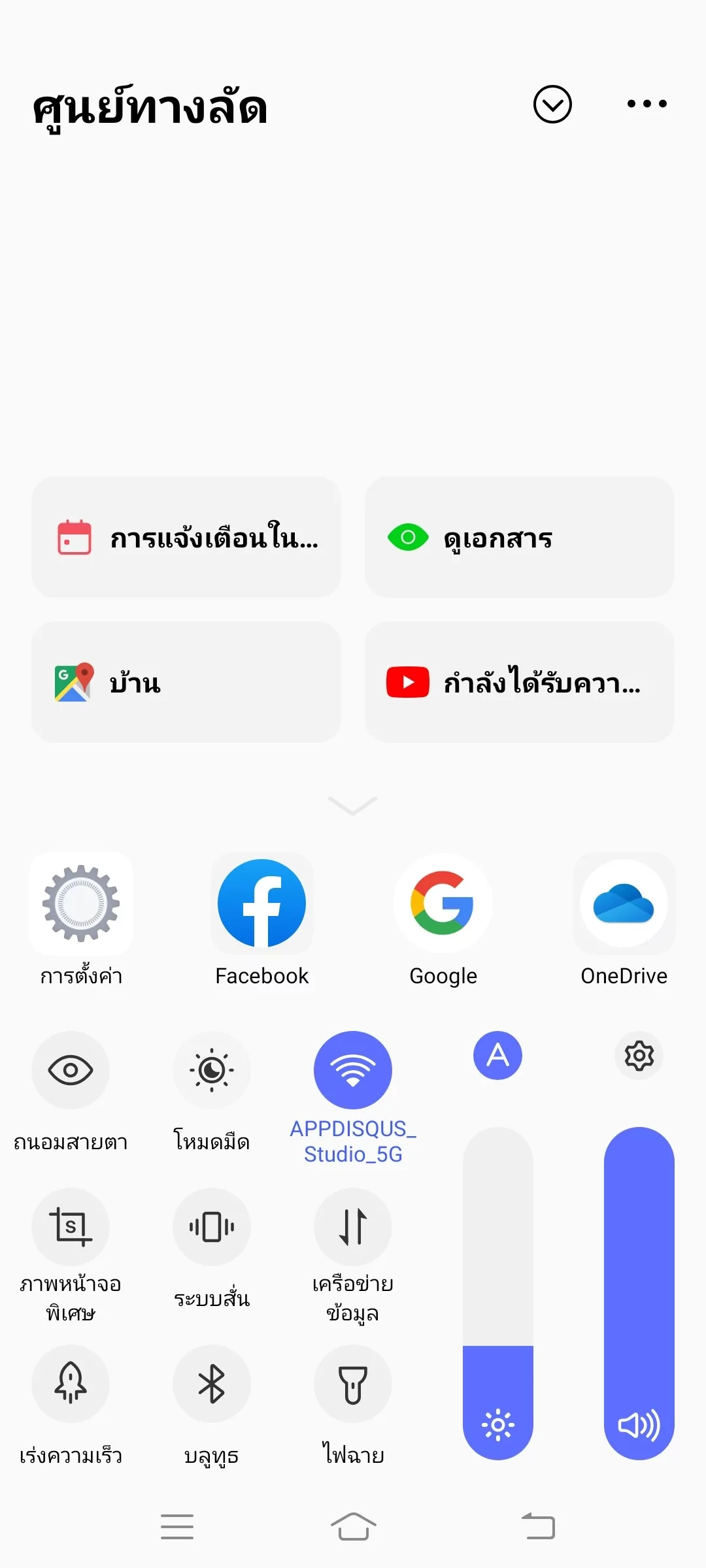The height and width of the screenshot is (1568, 706).
Task: Toggle โหมดมืด dark mode
Action: 212,1070
